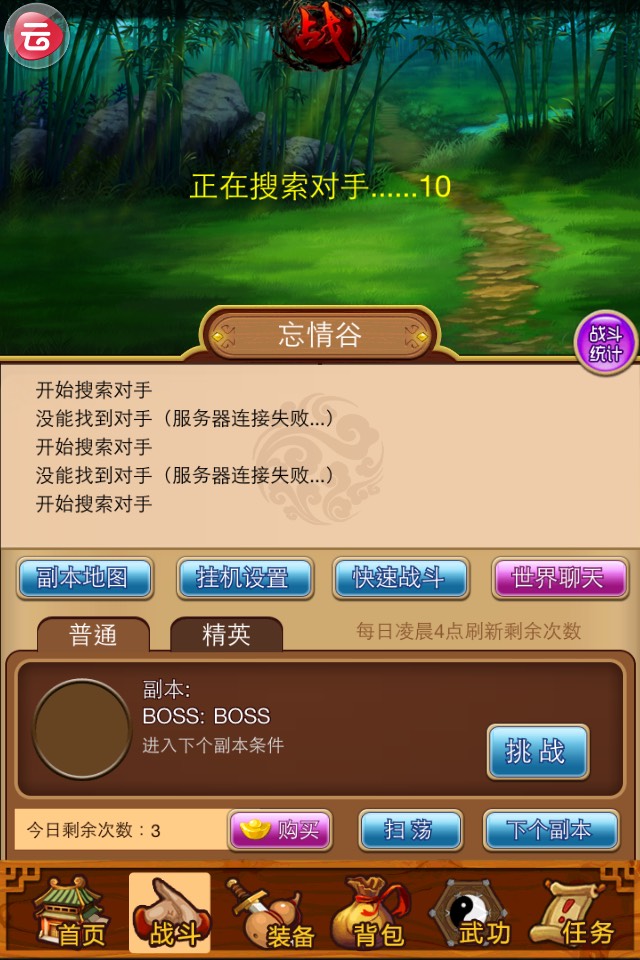
Task: Open the 副本地图 dungeon map
Action: coord(85,578)
